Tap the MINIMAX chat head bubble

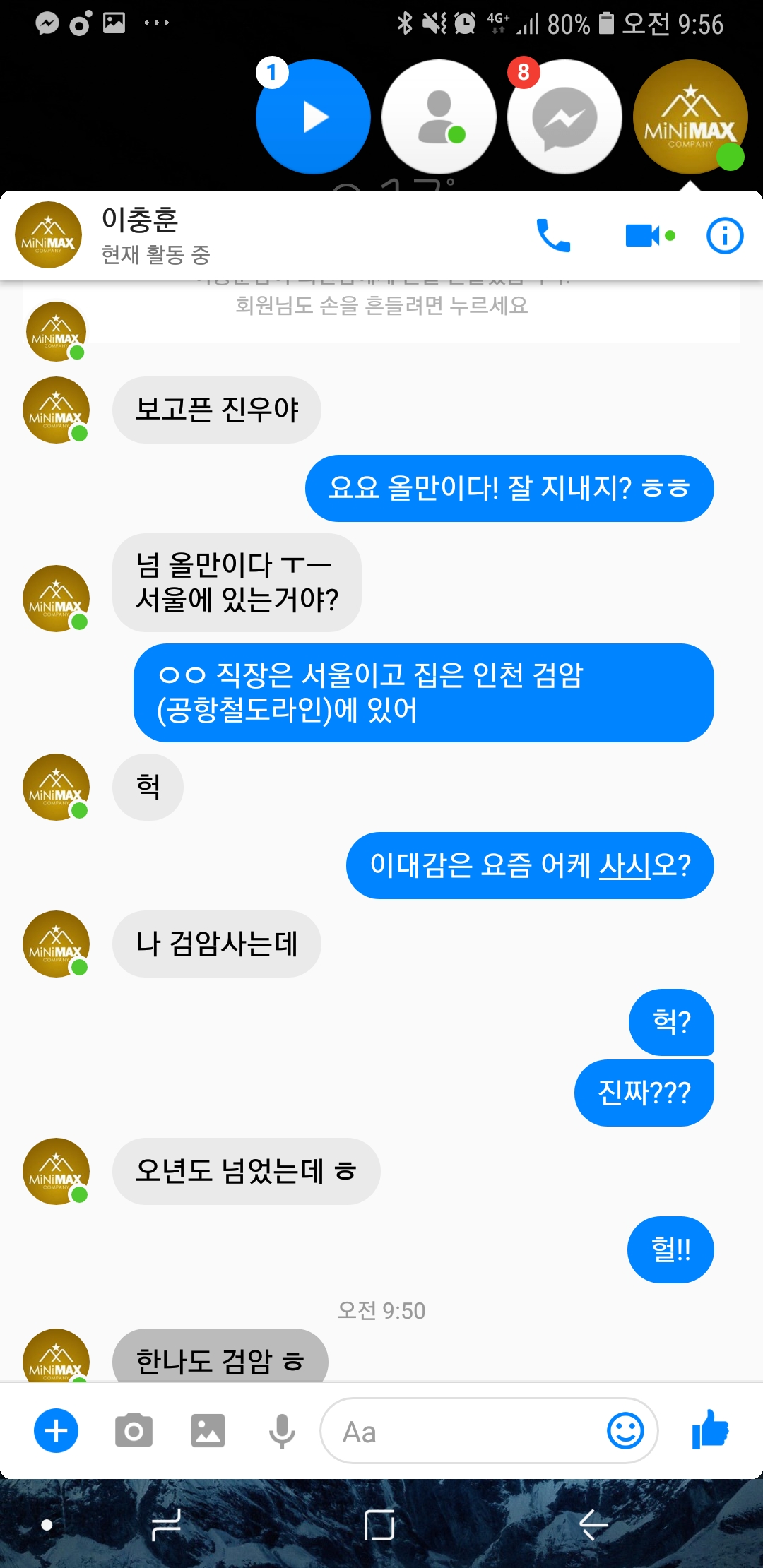pos(690,117)
